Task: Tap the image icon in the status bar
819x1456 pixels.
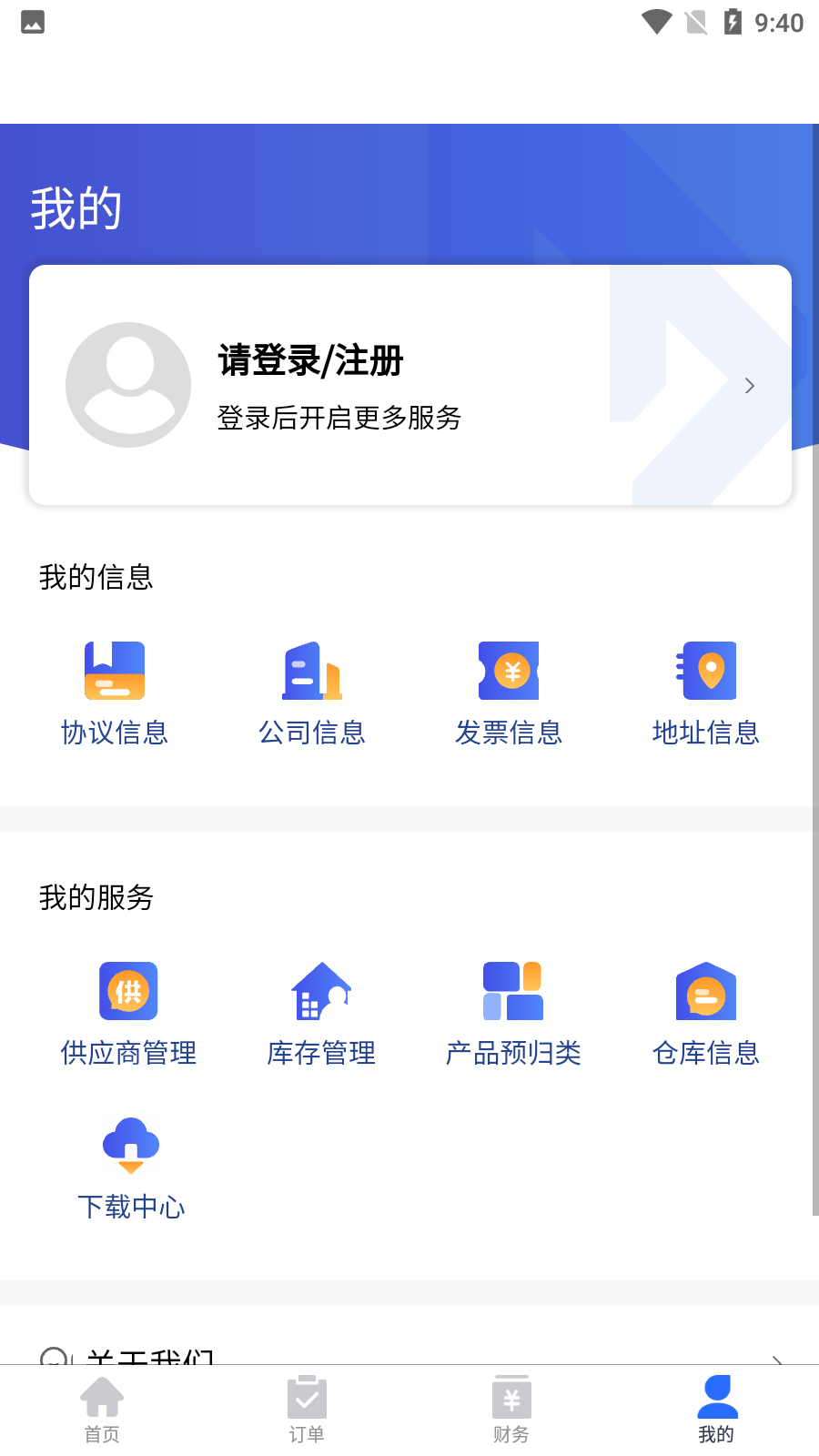Action: [33, 22]
